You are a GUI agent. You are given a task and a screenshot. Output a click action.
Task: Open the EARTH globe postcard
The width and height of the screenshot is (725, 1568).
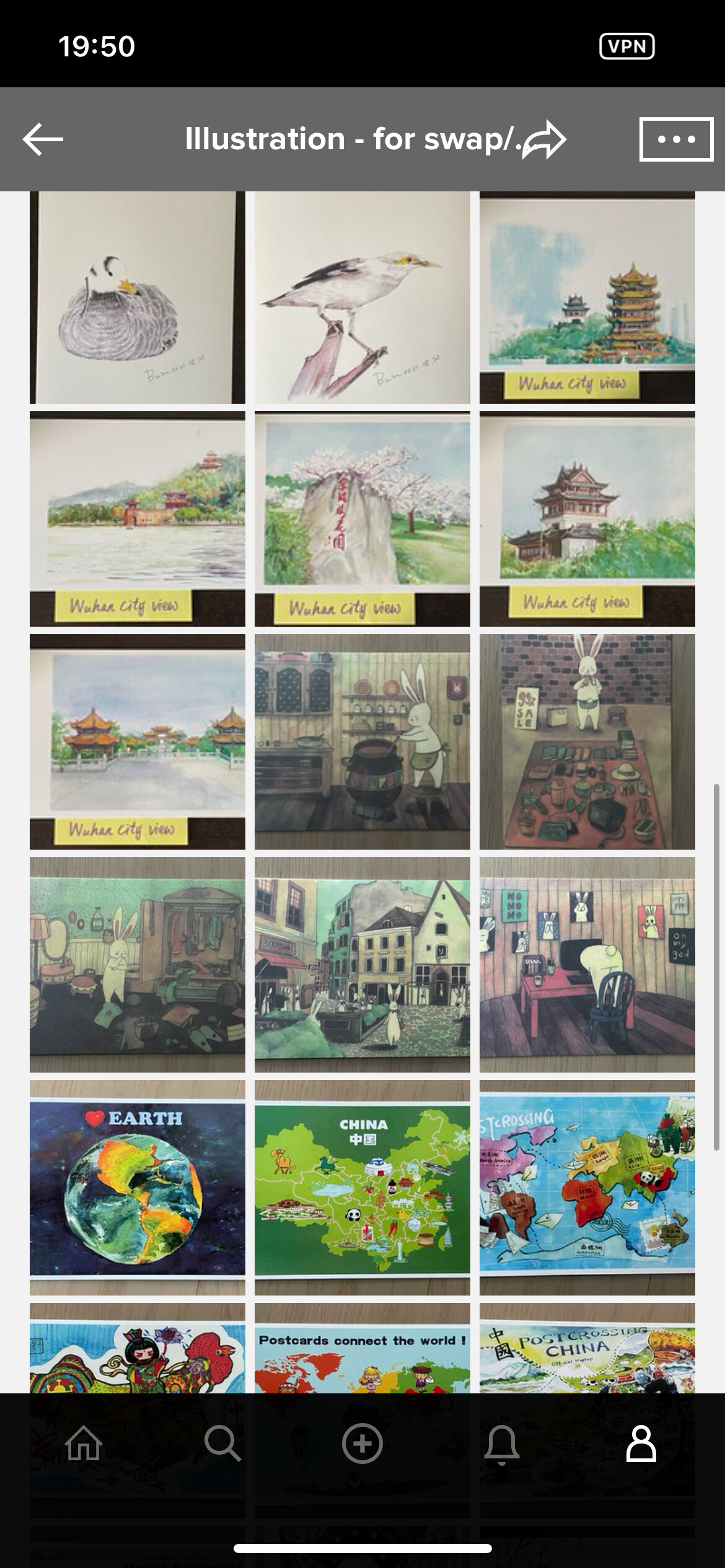coord(137,1187)
